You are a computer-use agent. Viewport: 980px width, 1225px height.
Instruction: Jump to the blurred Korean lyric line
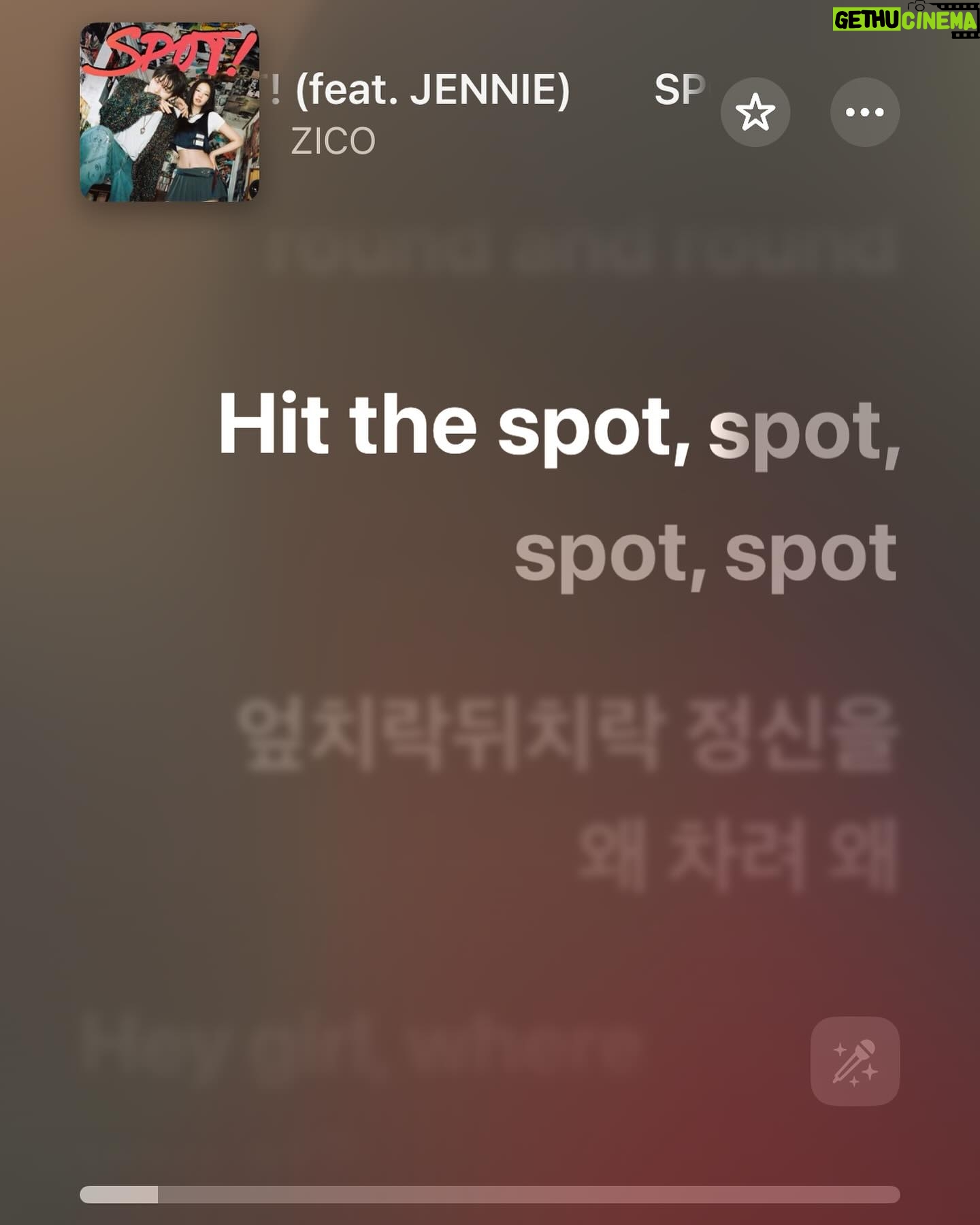tap(566, 793)
